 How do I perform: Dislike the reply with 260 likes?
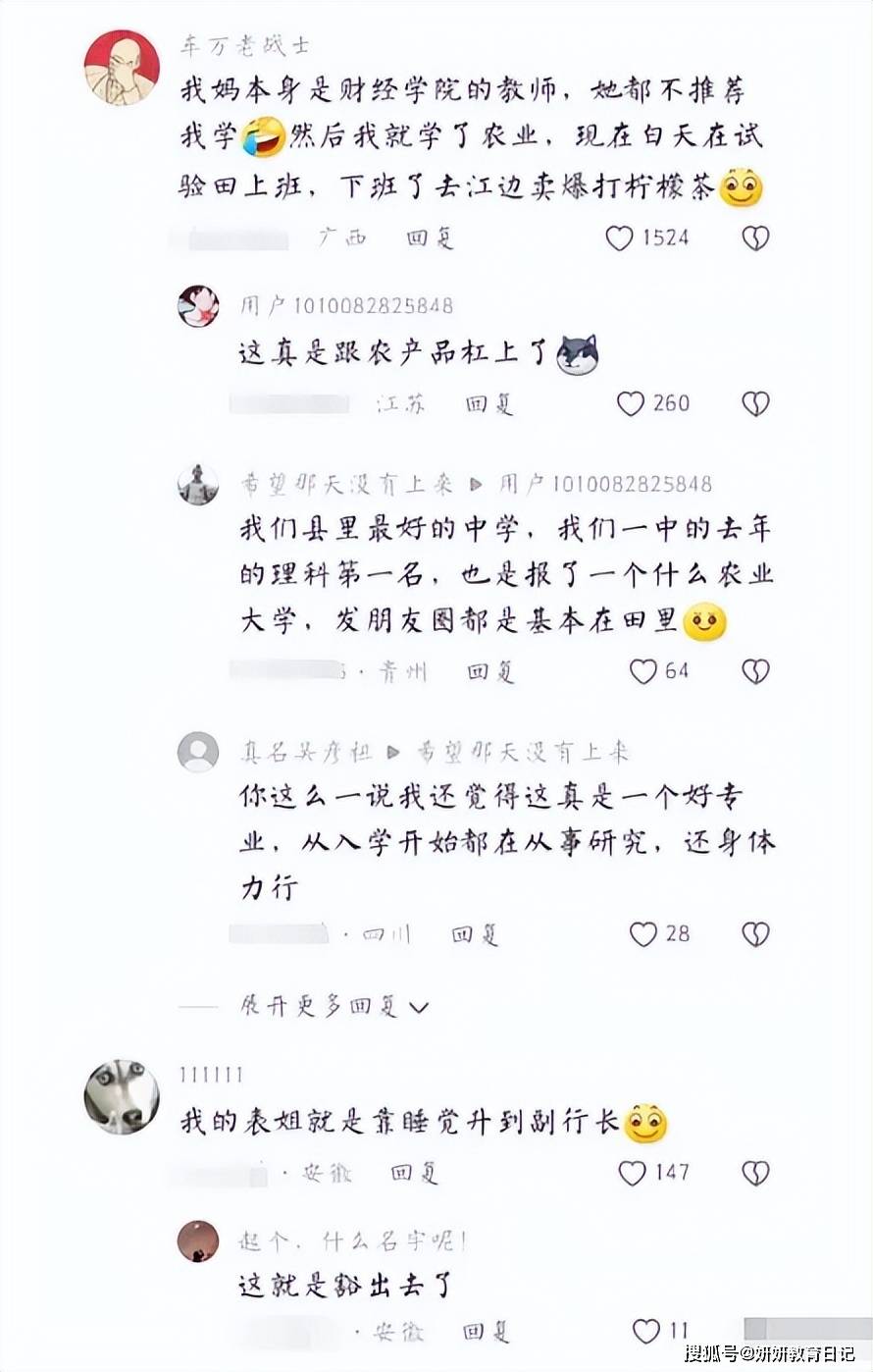755,403
